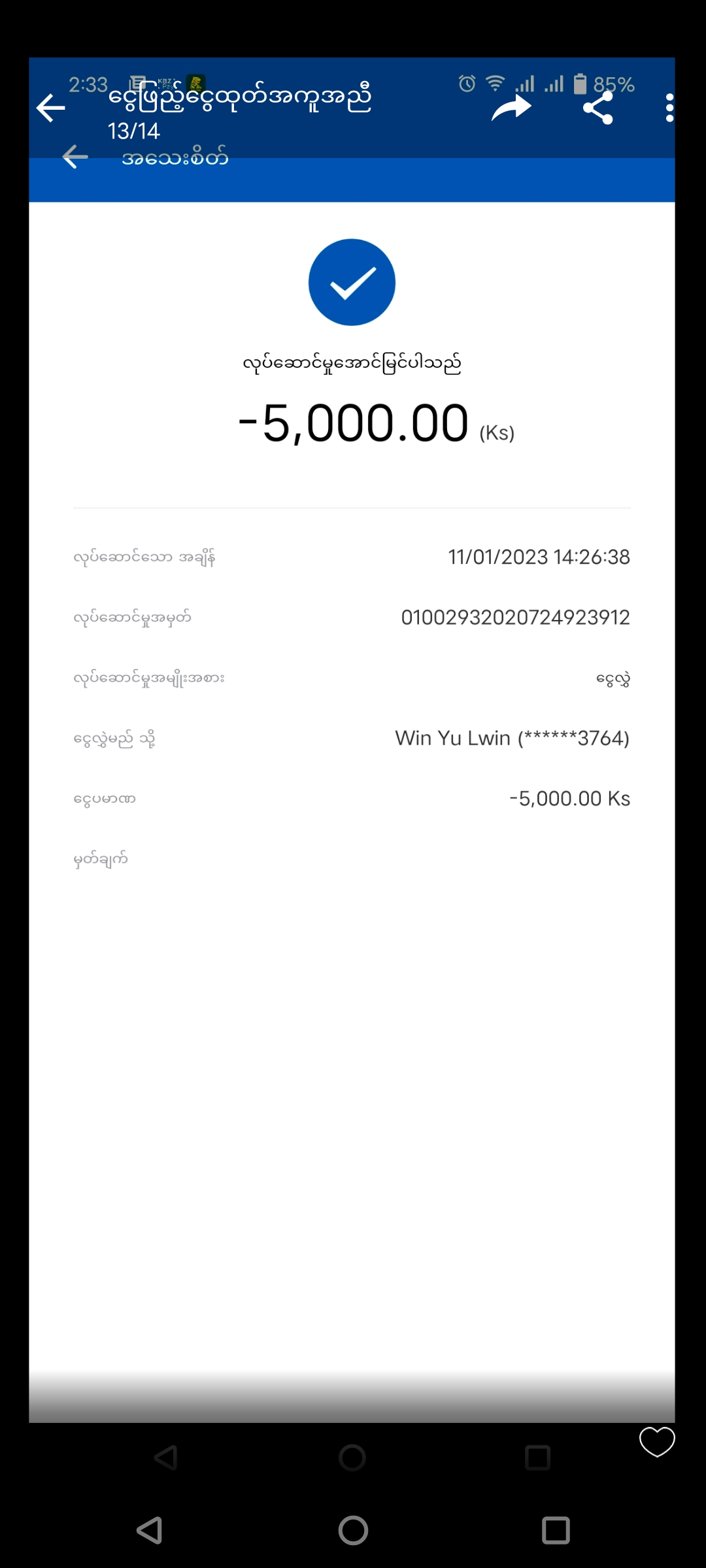This screenshot has height=1568, width=706.
Task: Forward this image using the arrow icon
Action: coord(511,108)
